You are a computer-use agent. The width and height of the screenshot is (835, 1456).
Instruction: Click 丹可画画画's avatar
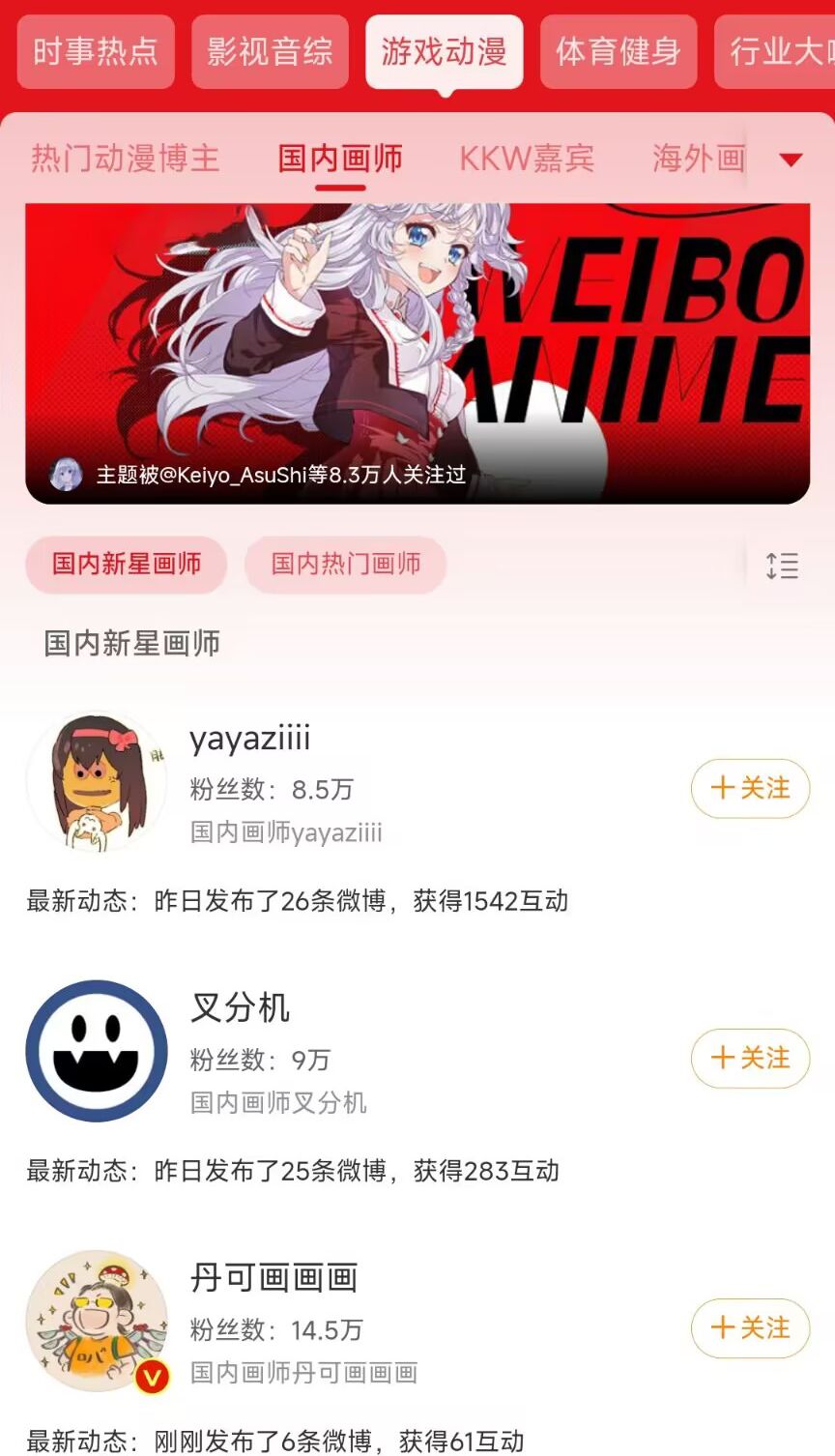96,1321
